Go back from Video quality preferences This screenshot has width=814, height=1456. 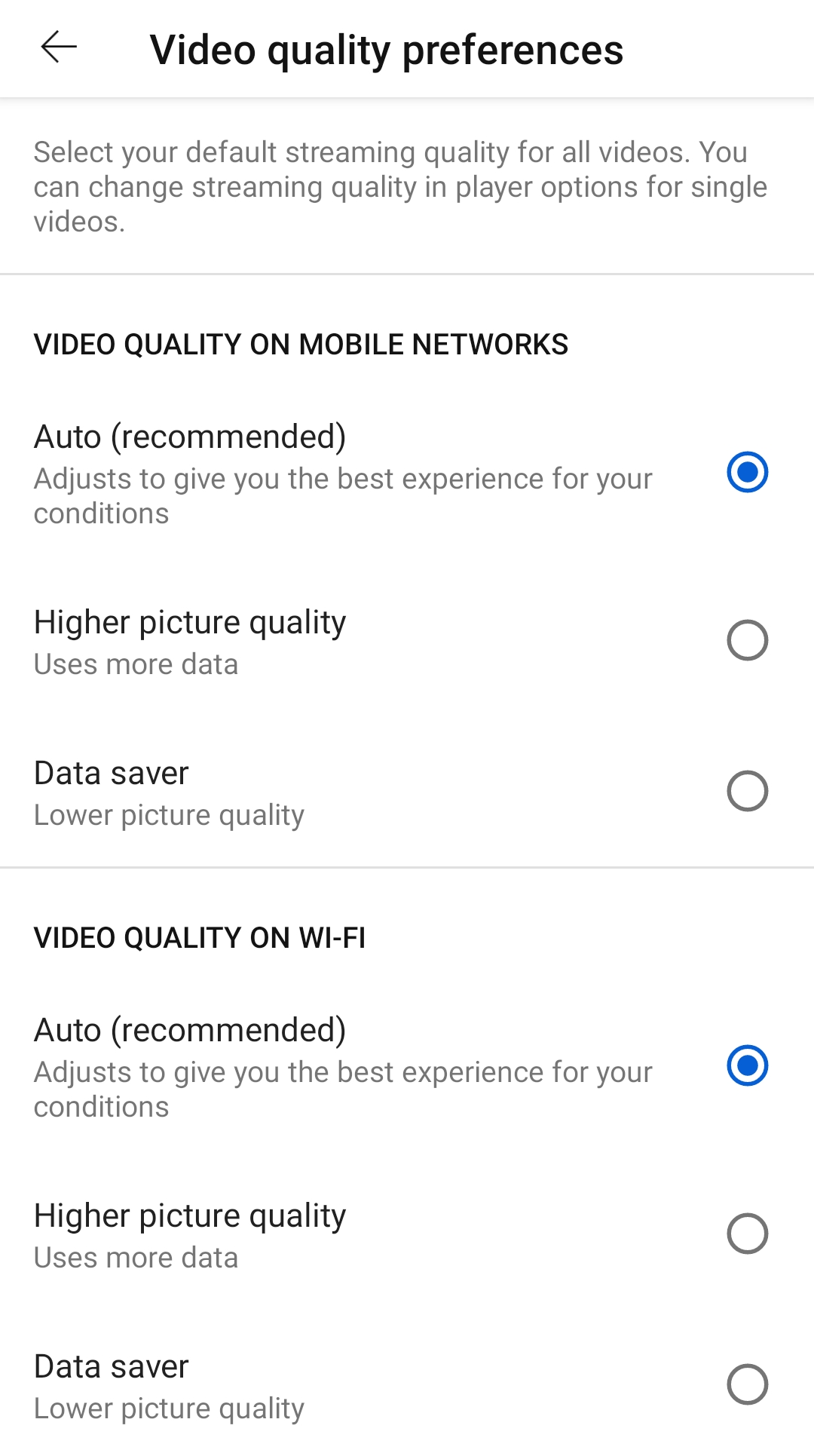(59, 48)
